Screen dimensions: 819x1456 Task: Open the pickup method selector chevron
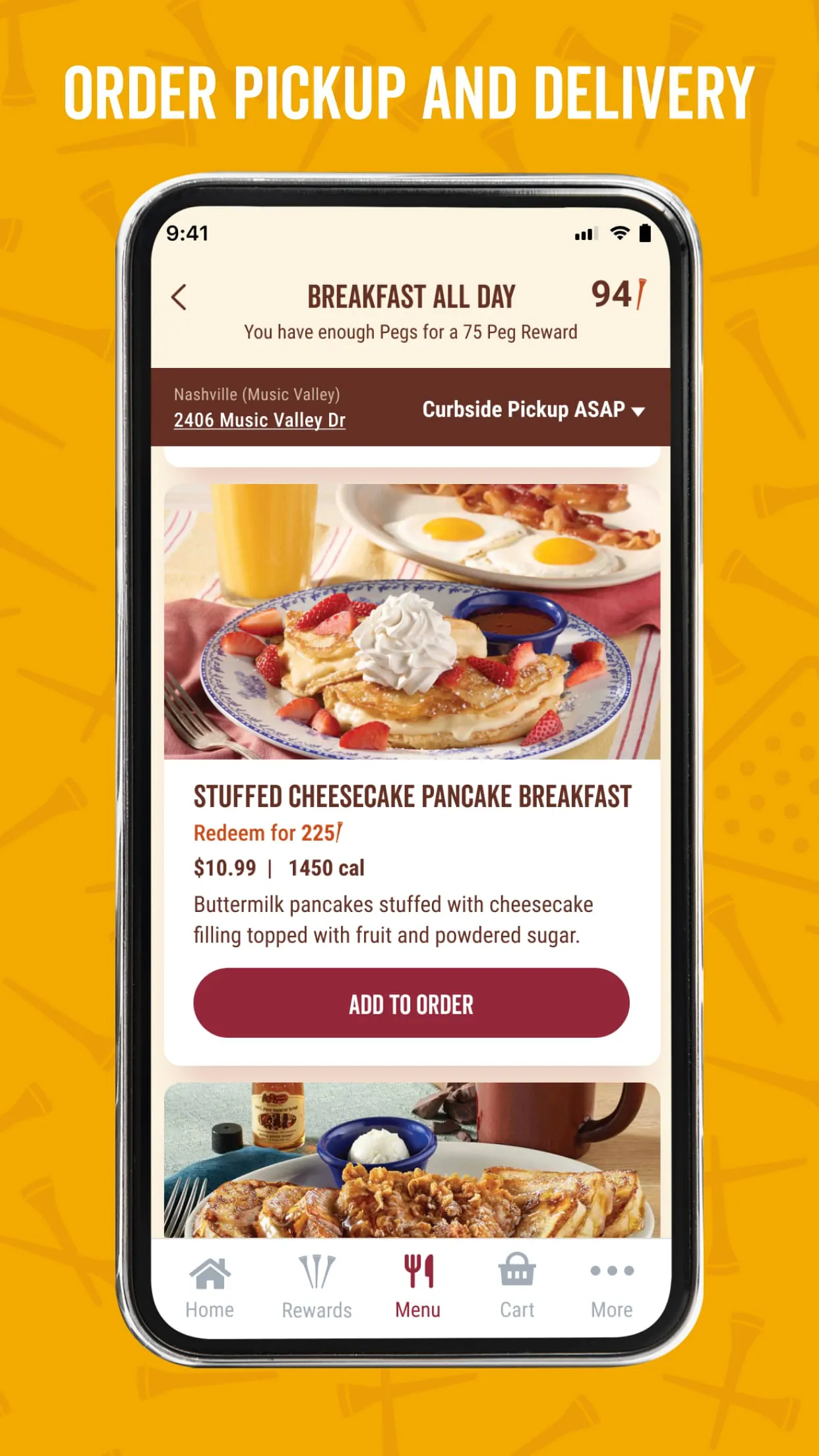(x=638, y=411)
